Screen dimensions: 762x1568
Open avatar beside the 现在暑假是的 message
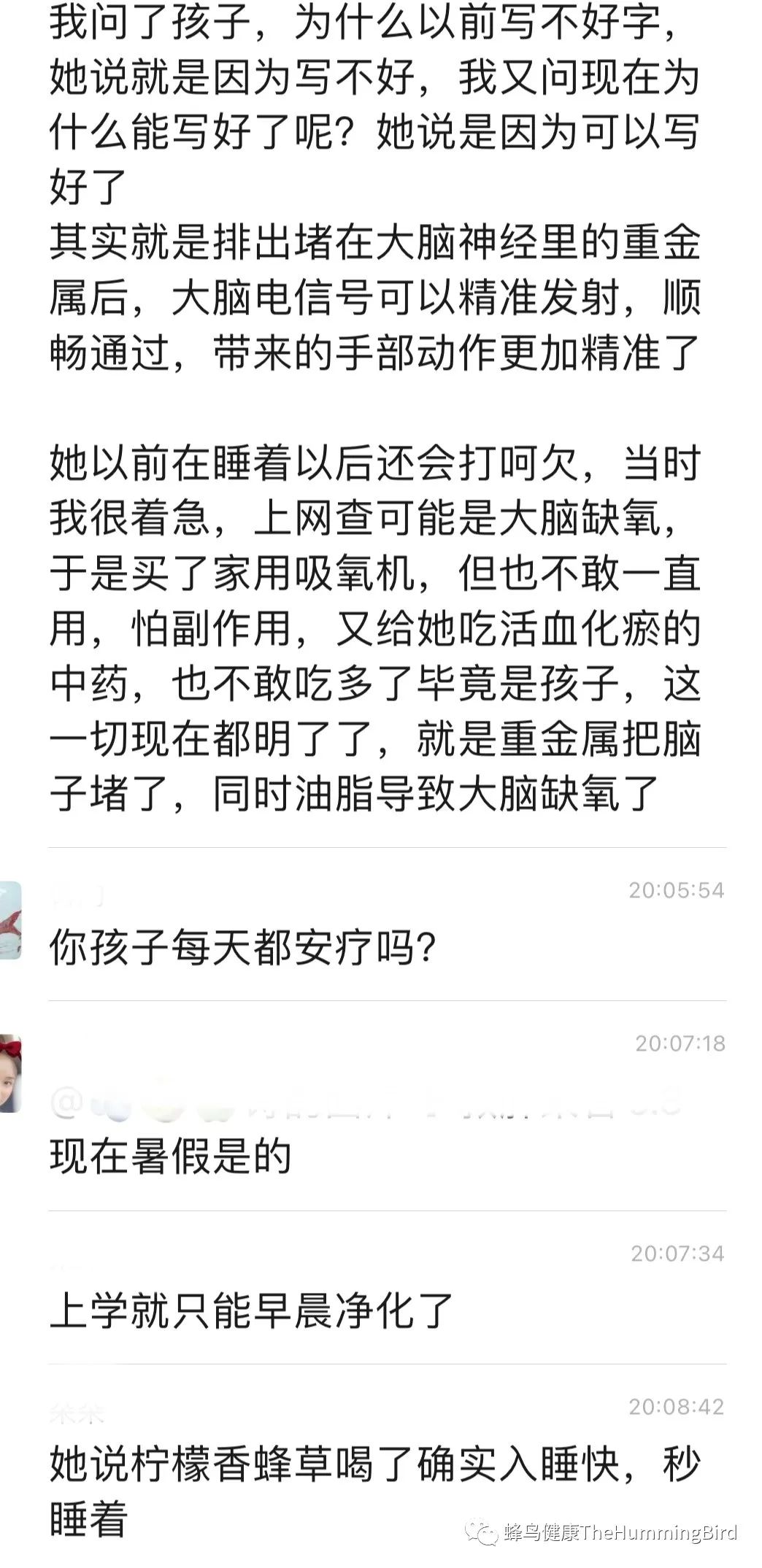tap(10, 1073)
